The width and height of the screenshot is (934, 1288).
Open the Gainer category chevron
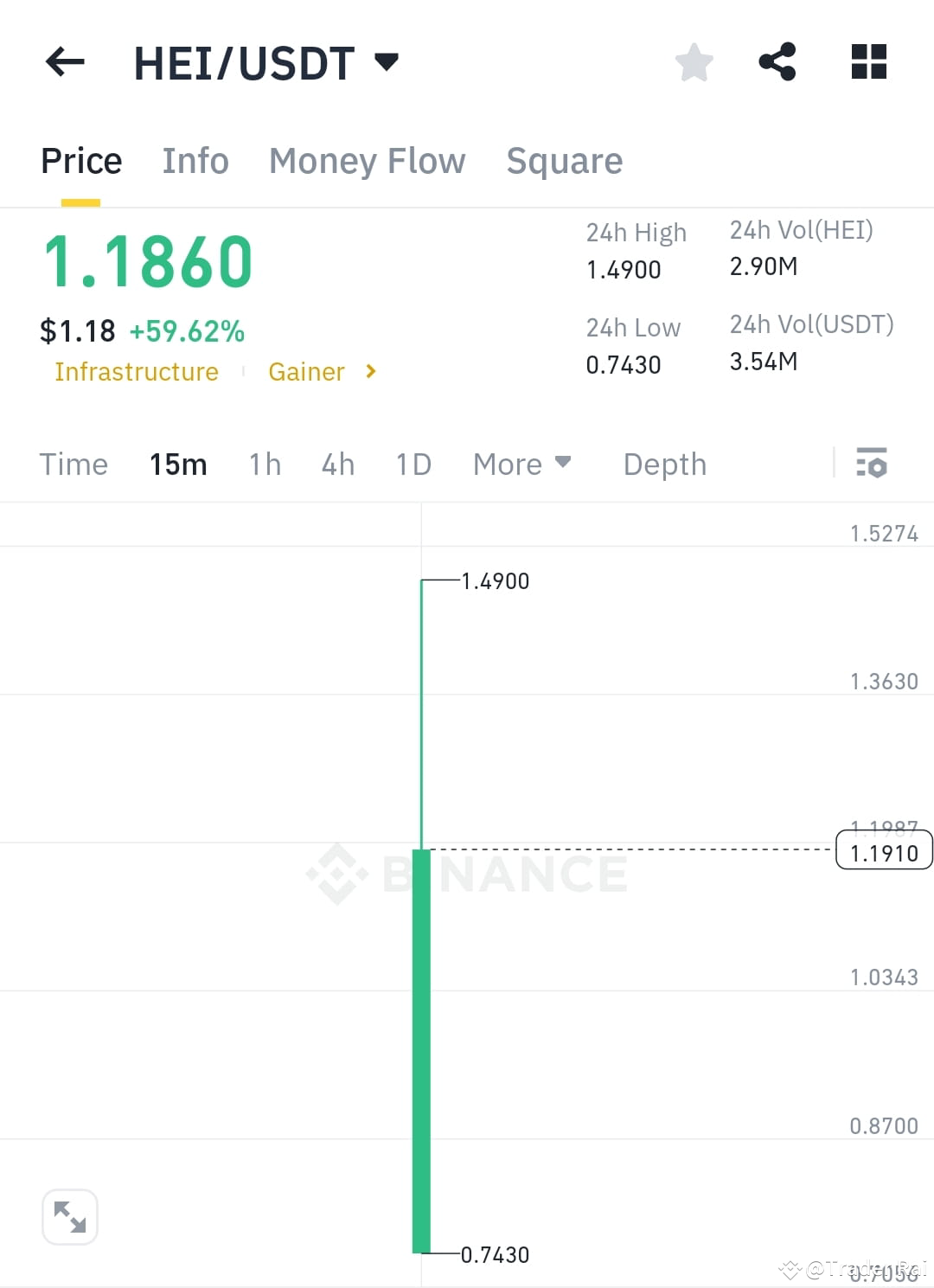(x=370, y=372)
